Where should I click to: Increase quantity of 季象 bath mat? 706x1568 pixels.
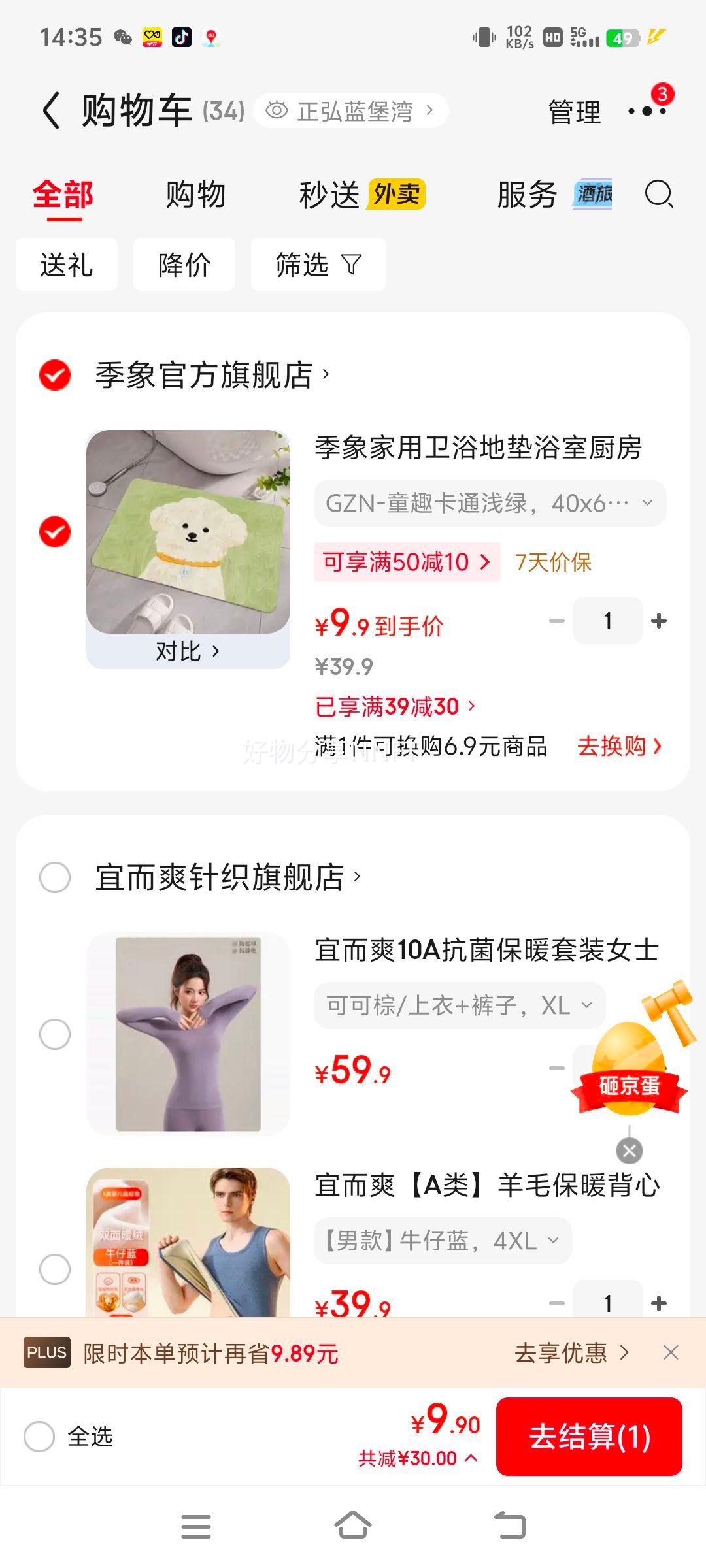point(659,621)
